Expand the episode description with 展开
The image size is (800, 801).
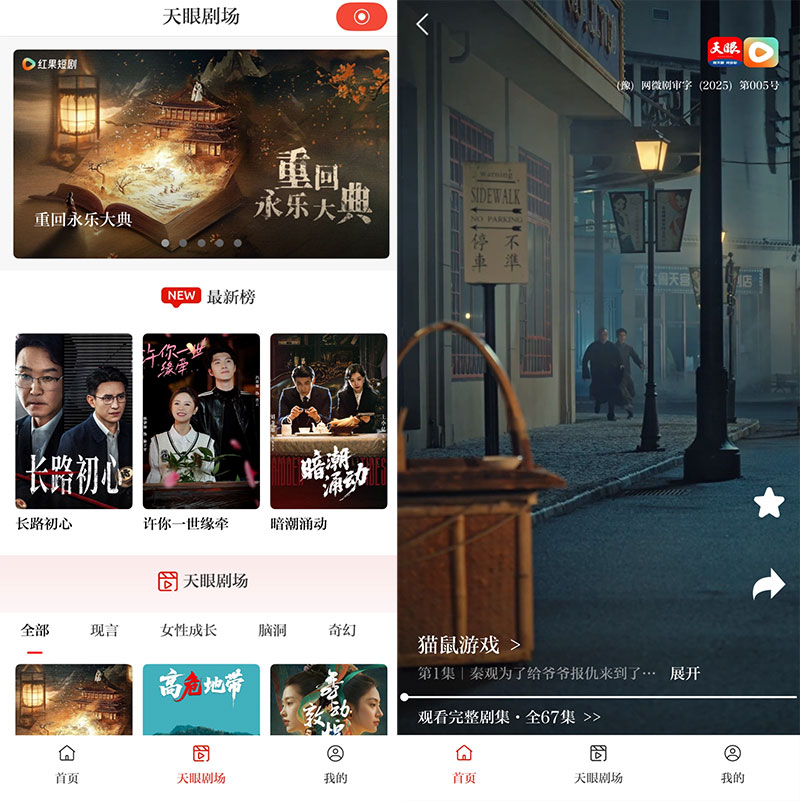coord(685,673)
